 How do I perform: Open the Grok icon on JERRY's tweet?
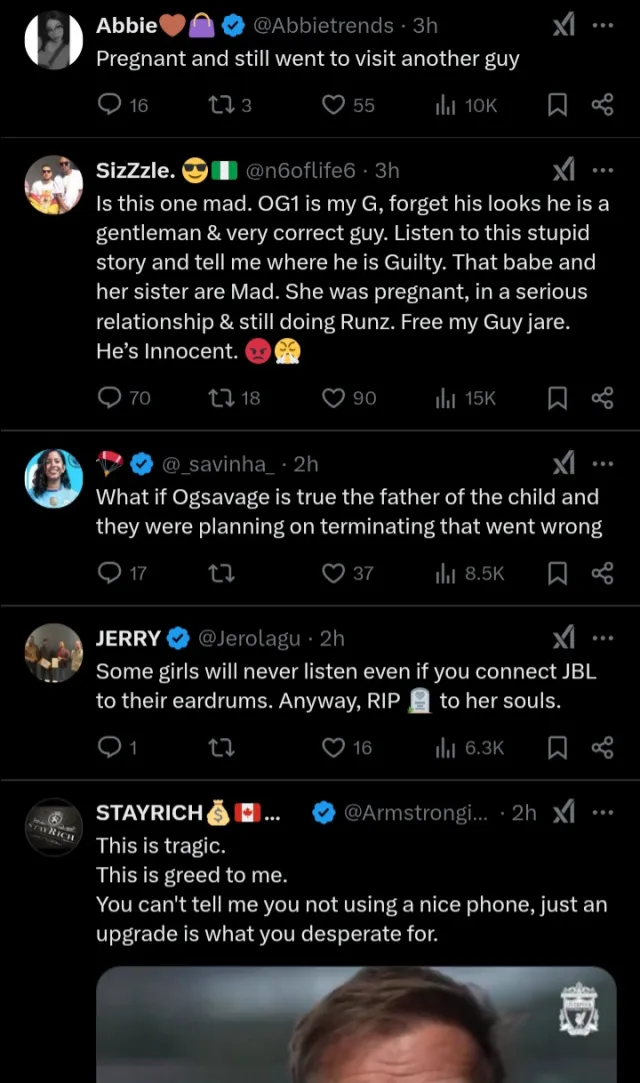pyautogui.click(x=564, y=638)
